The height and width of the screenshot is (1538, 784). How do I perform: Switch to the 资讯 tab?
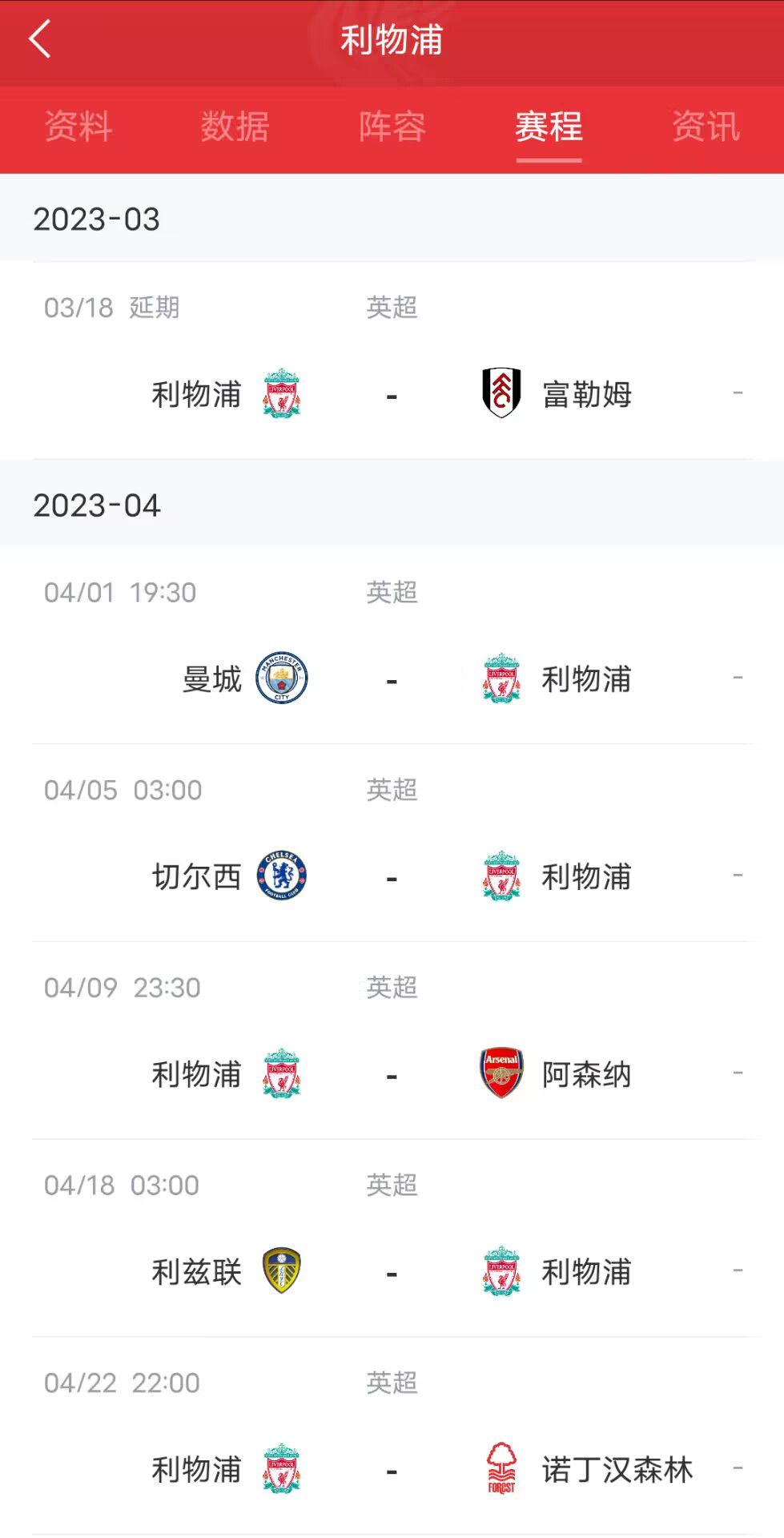(x=706, y=127)
